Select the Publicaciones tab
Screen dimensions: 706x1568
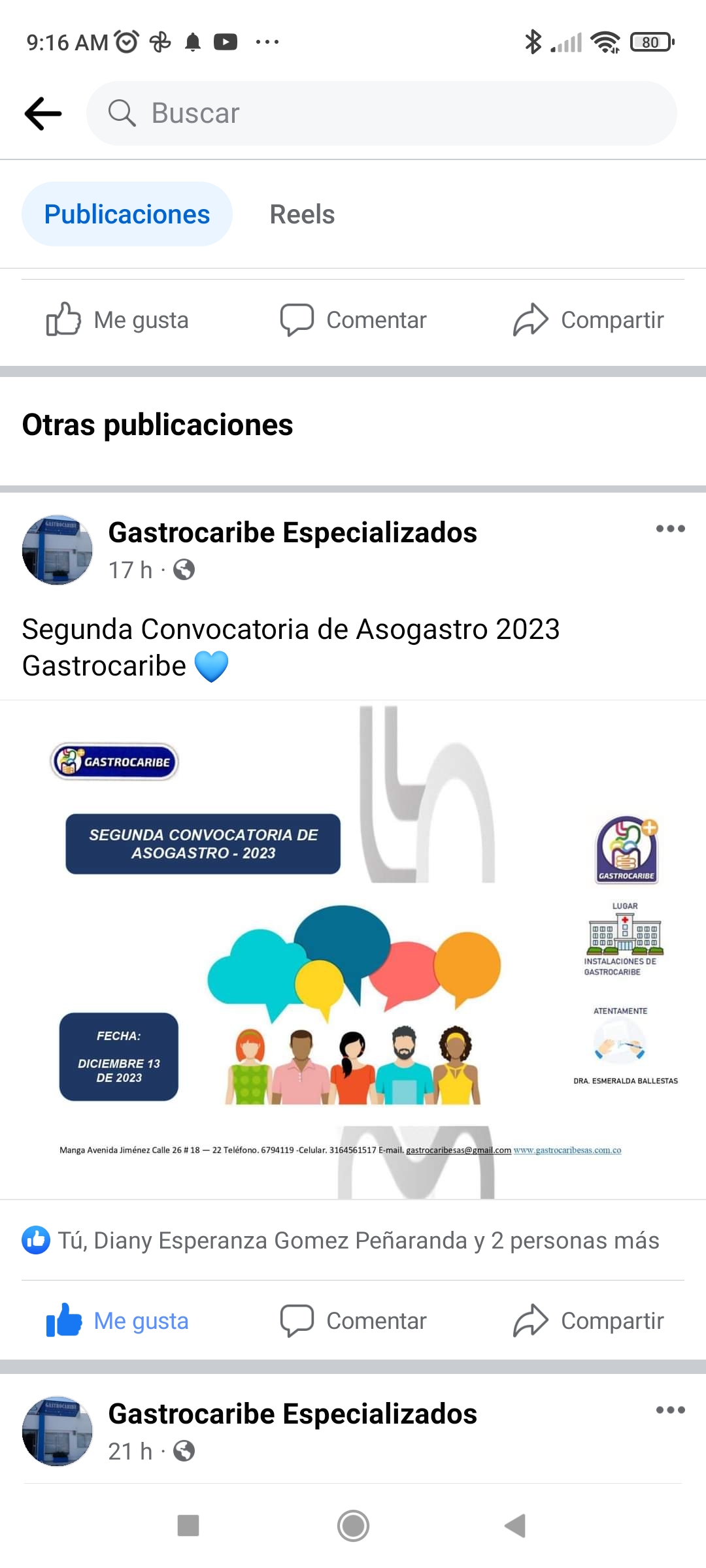tap(127, 214)
